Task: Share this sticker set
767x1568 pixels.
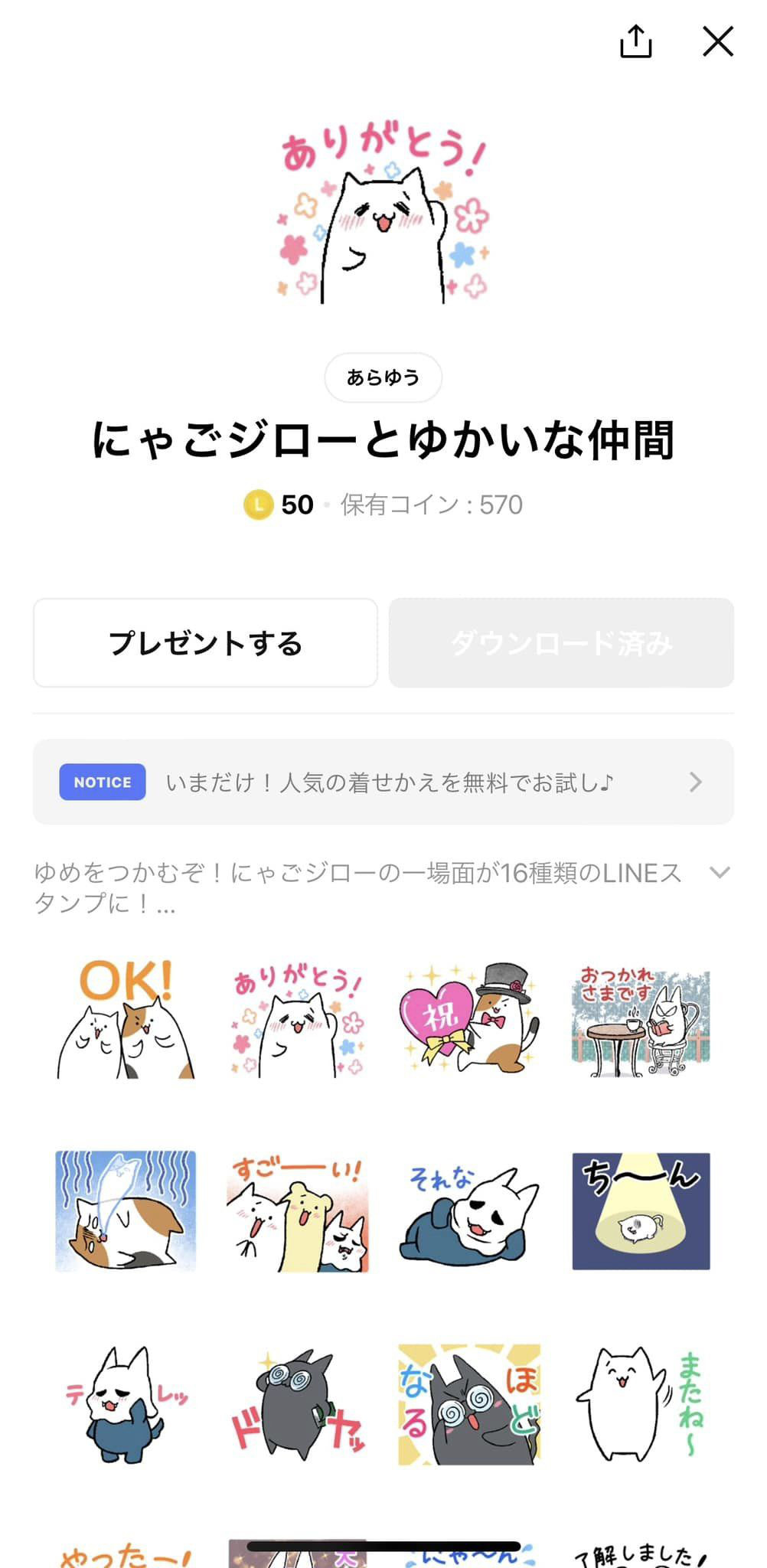Action: point(635,41)
